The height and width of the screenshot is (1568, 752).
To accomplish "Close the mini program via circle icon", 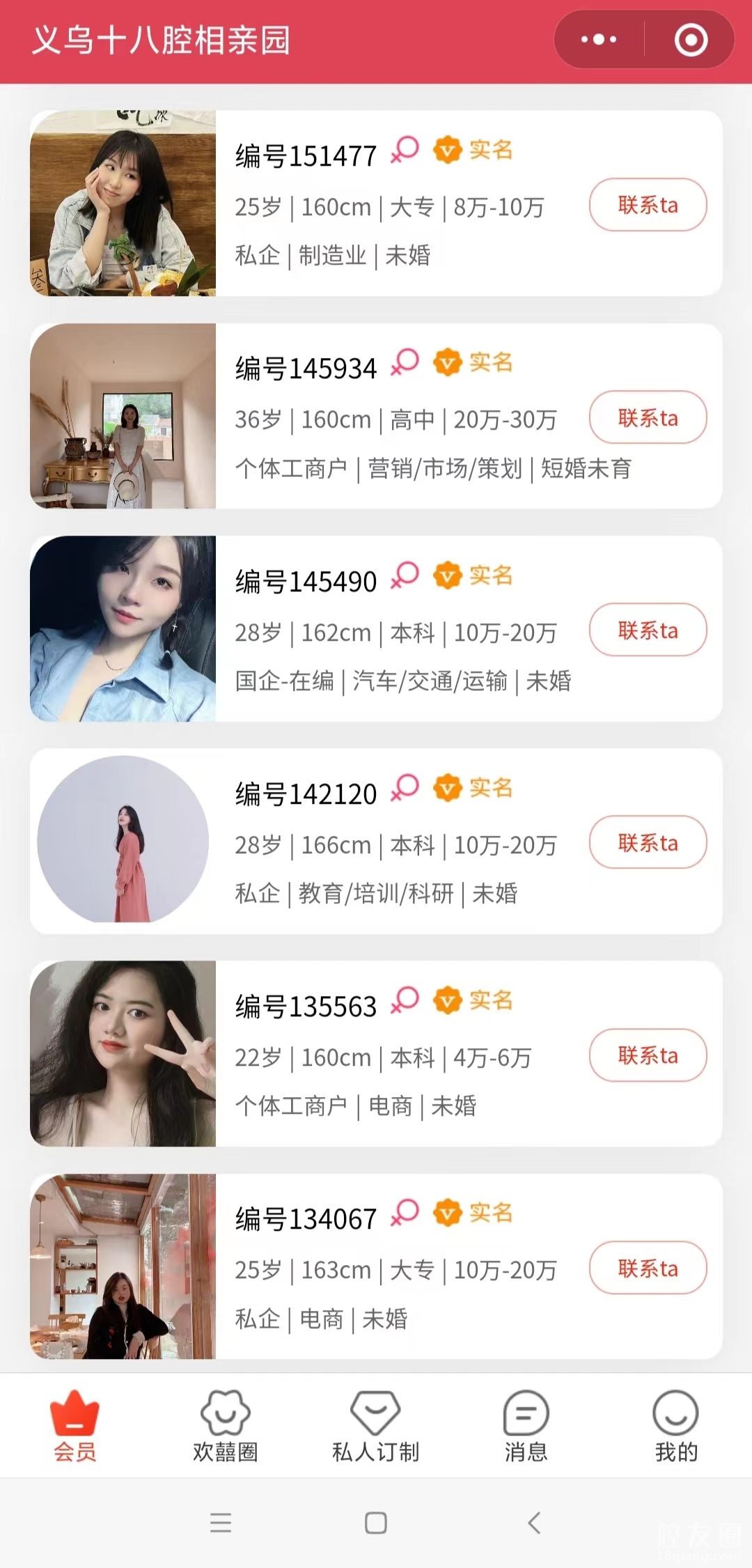I will pyautogui.click(x=691, y=40).
